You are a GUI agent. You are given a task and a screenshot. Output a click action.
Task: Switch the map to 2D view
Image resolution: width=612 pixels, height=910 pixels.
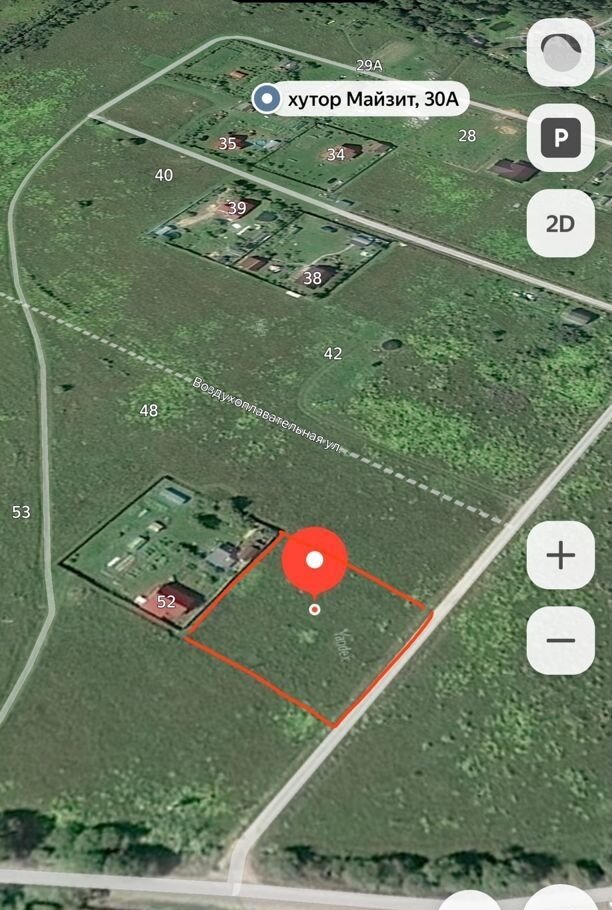point(560,223)
